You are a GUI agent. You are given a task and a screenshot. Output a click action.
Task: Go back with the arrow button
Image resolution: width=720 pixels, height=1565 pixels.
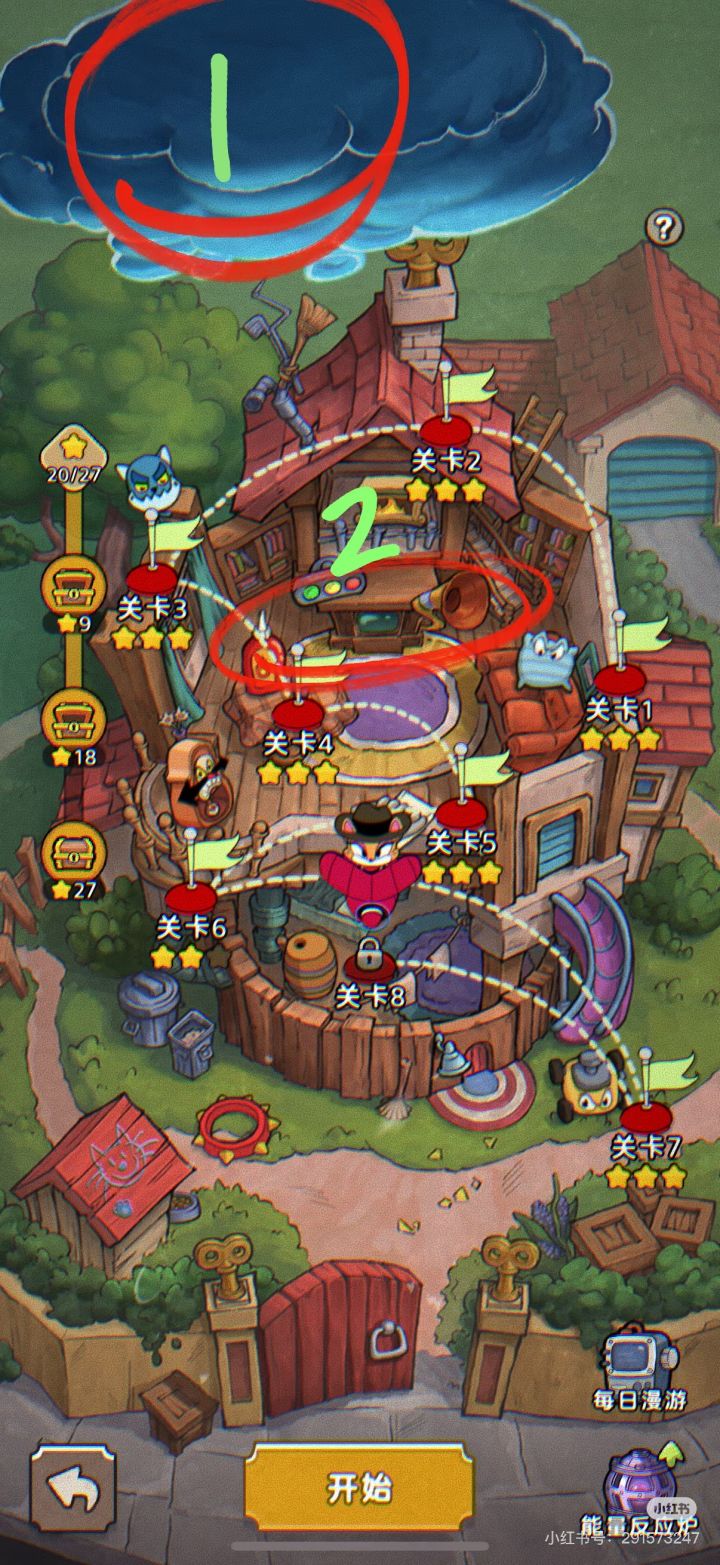pos(73,1489)
